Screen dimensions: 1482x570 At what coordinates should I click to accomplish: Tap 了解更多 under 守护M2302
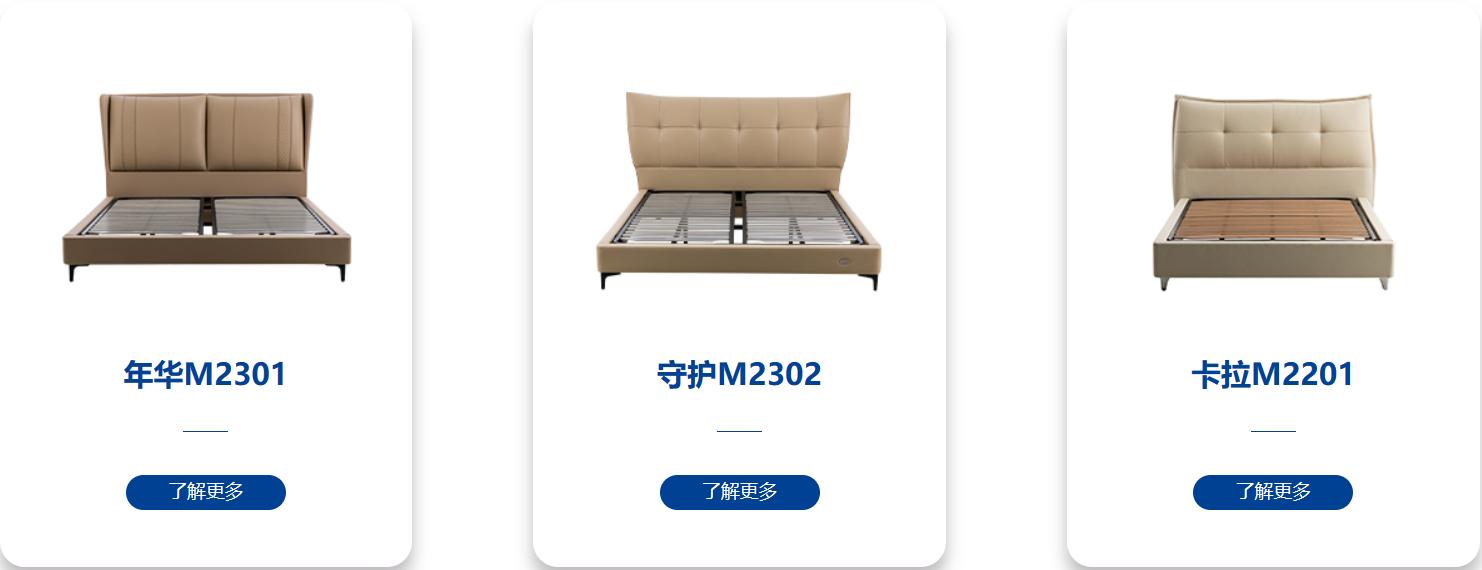(x=739, y=492)
